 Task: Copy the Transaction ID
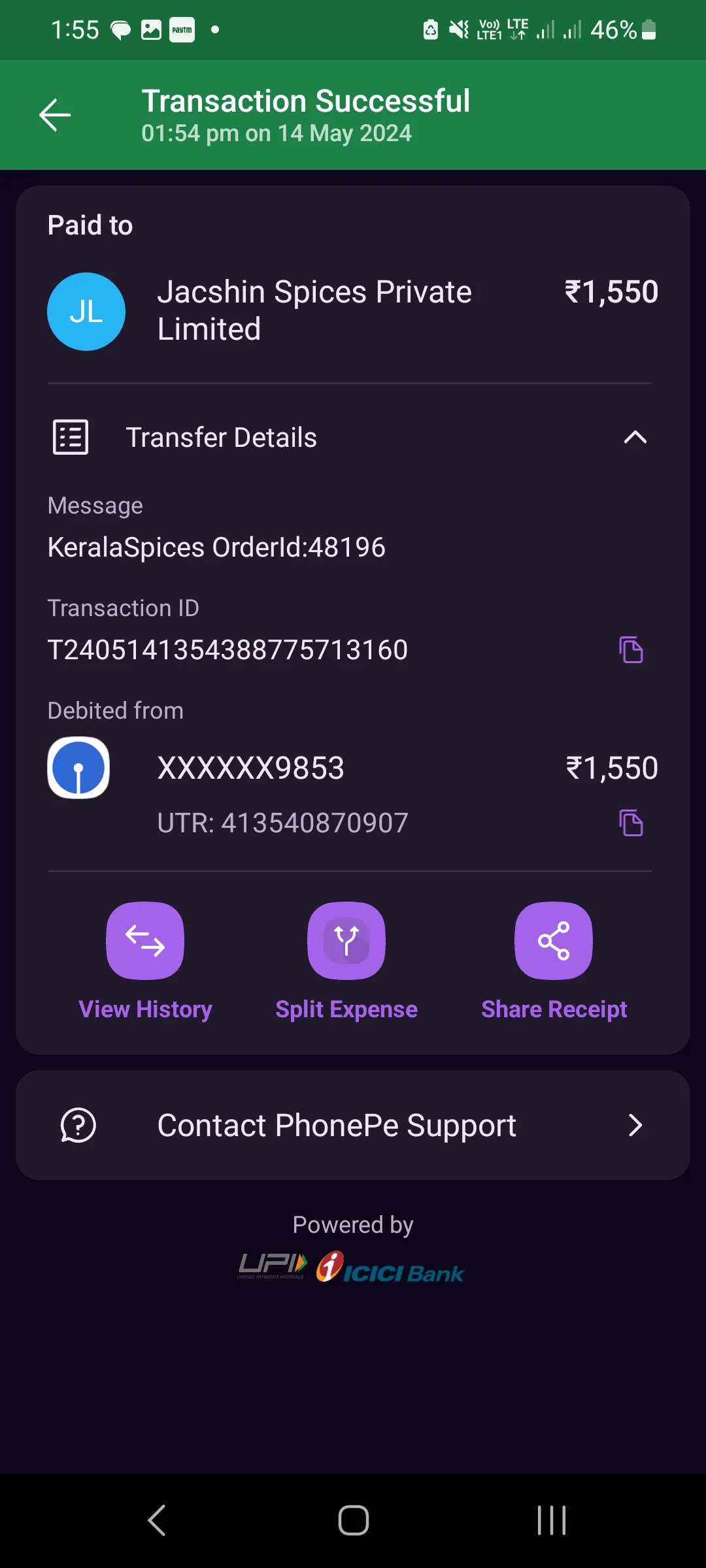point(631,650)
